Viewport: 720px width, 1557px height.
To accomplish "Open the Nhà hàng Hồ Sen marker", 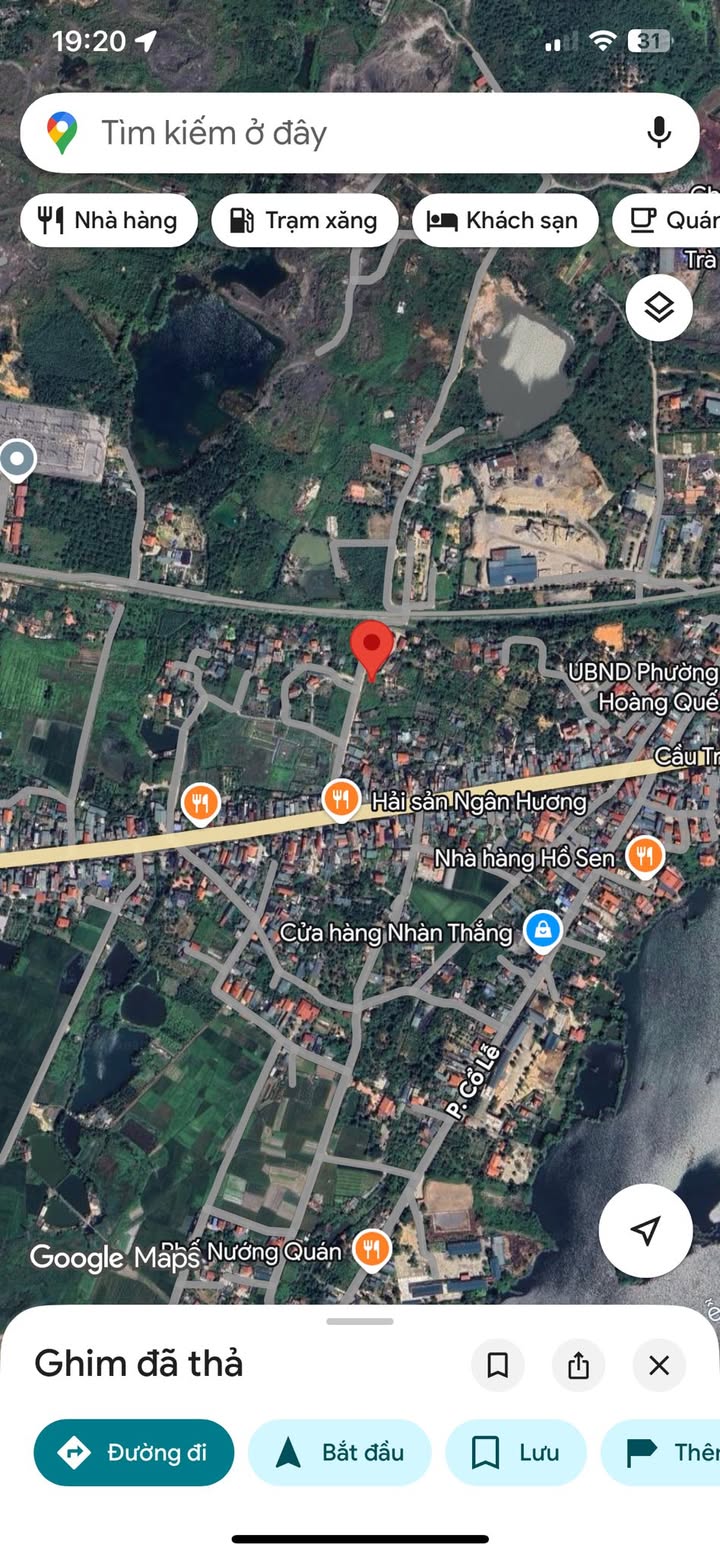I will tap(645, 855).
